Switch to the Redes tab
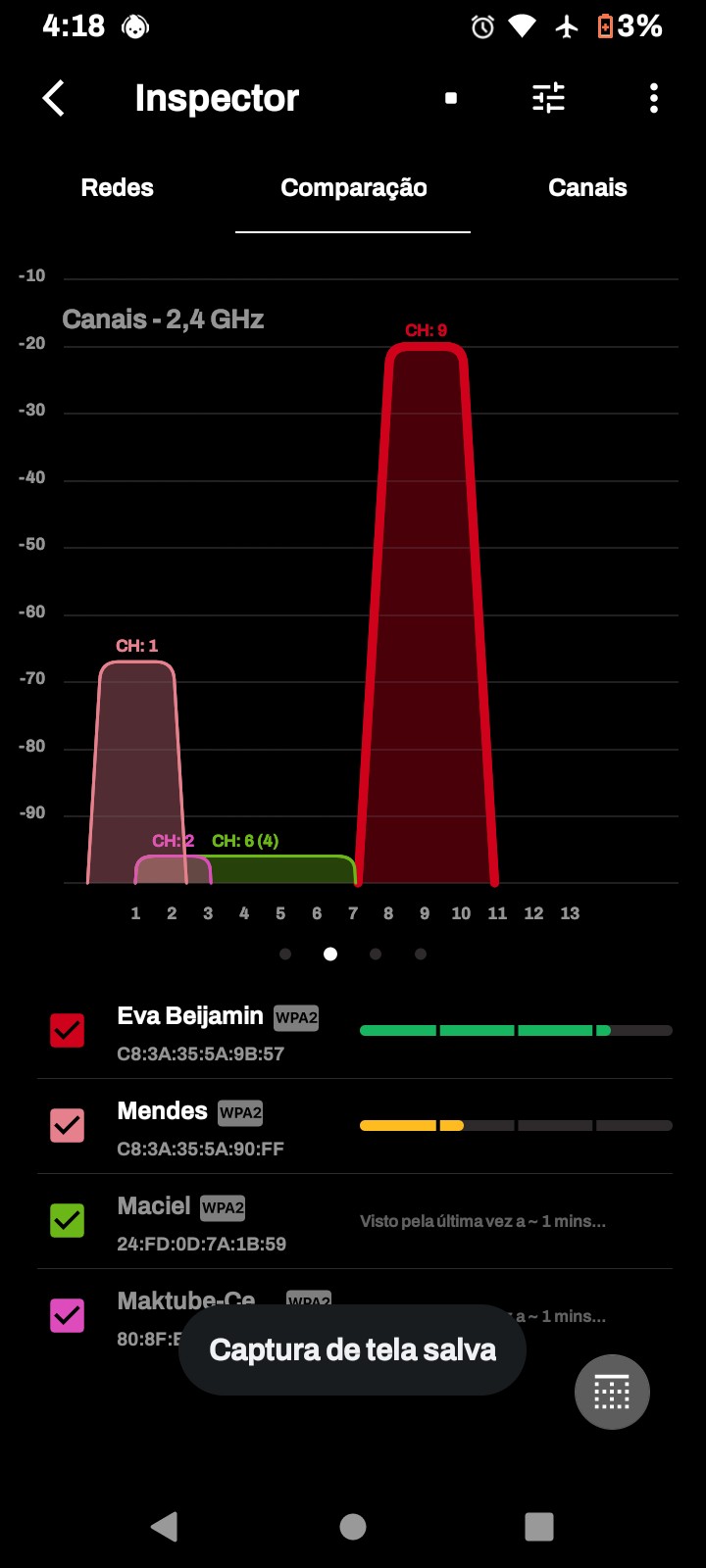This screenshot has width=706, height=1568. (x=118, y=188)
